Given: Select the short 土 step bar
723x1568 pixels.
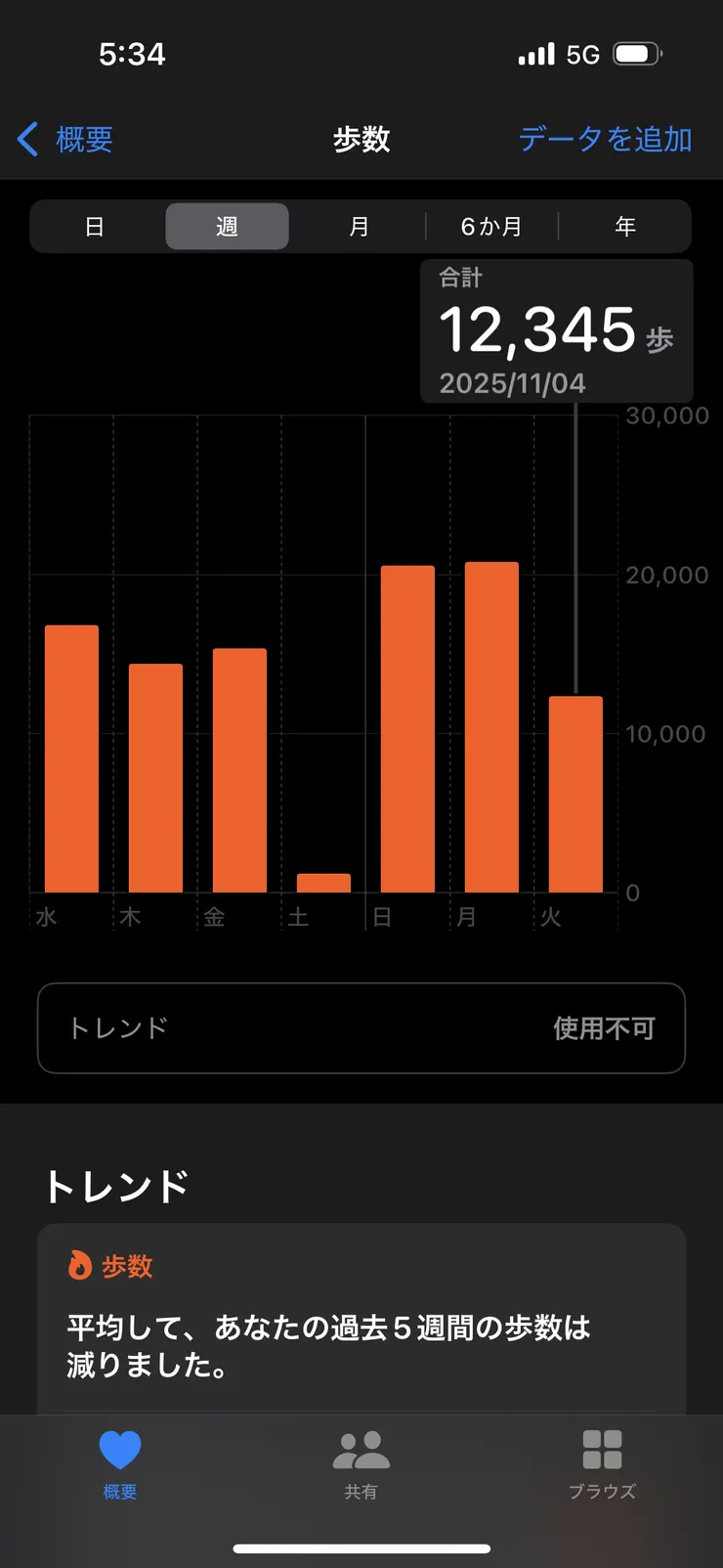Looking at the screenshot, I should [x=322, y=882].
